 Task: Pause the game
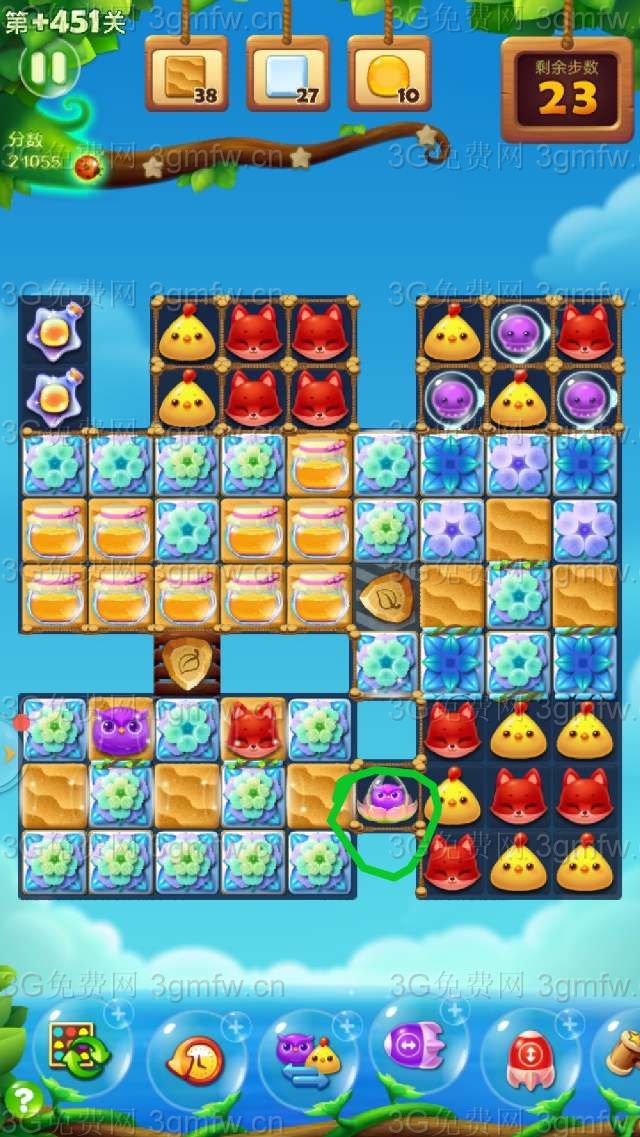(x=47, y=68)
